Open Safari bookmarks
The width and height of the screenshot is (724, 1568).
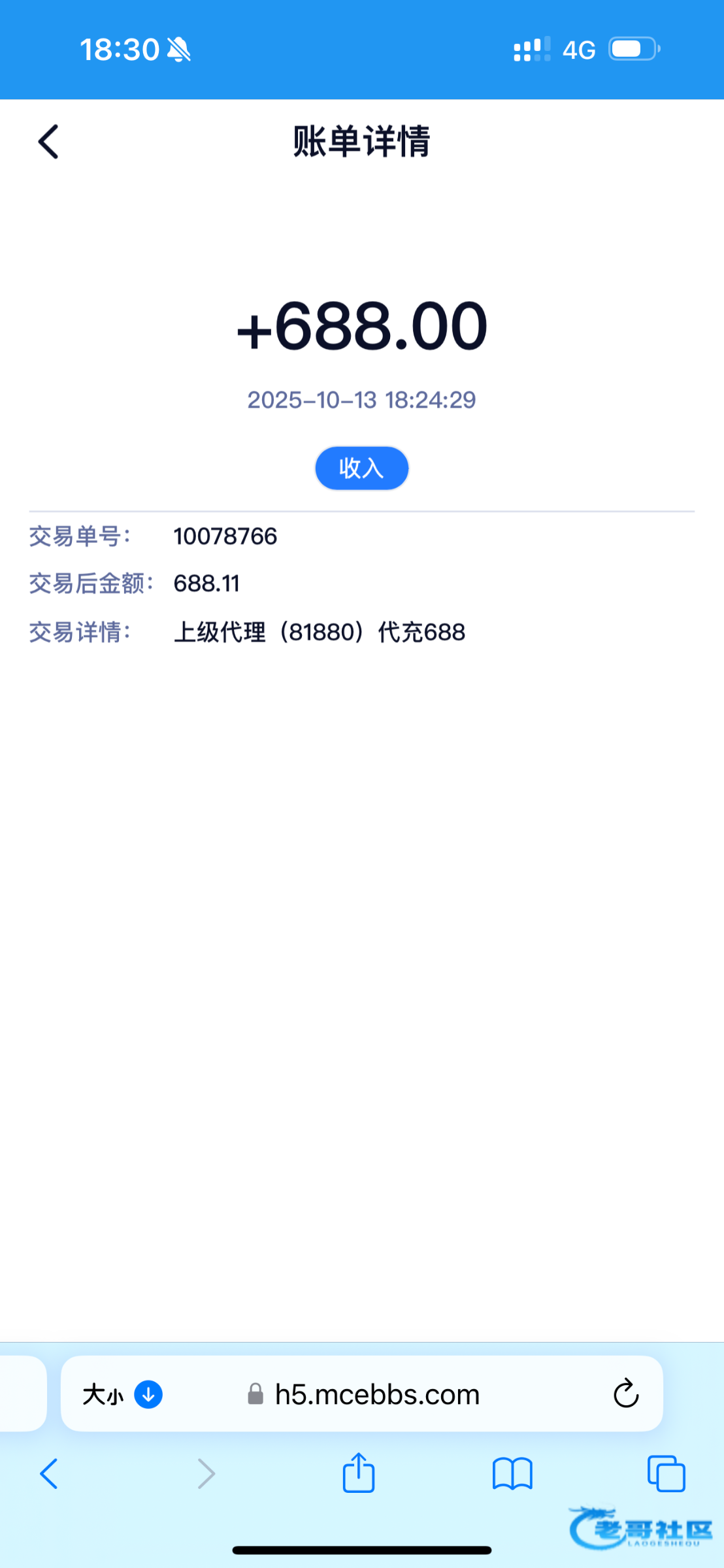point(512,1474)
